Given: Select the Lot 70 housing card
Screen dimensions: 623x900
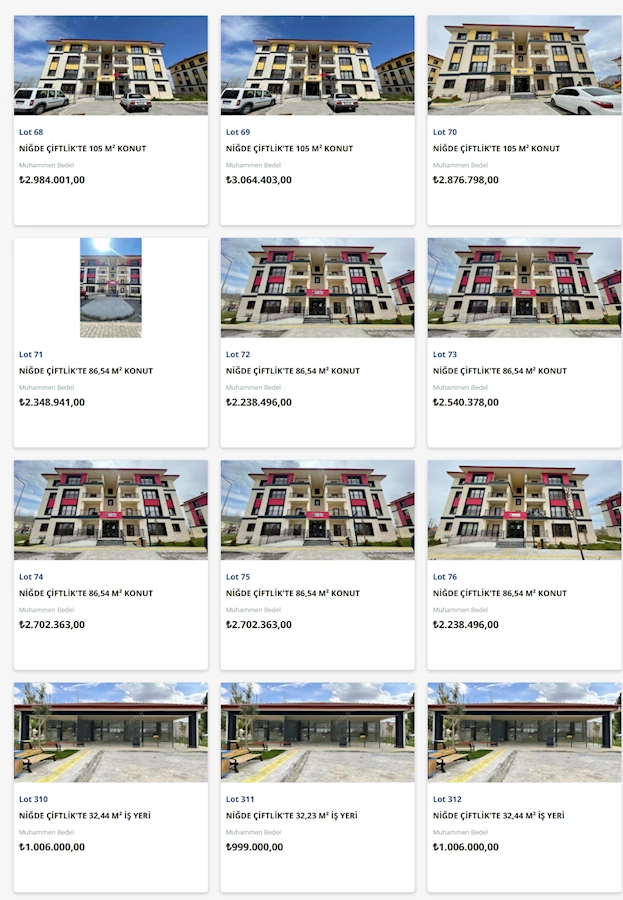Looking at the screenshot, I should click(x=524, y=120).
